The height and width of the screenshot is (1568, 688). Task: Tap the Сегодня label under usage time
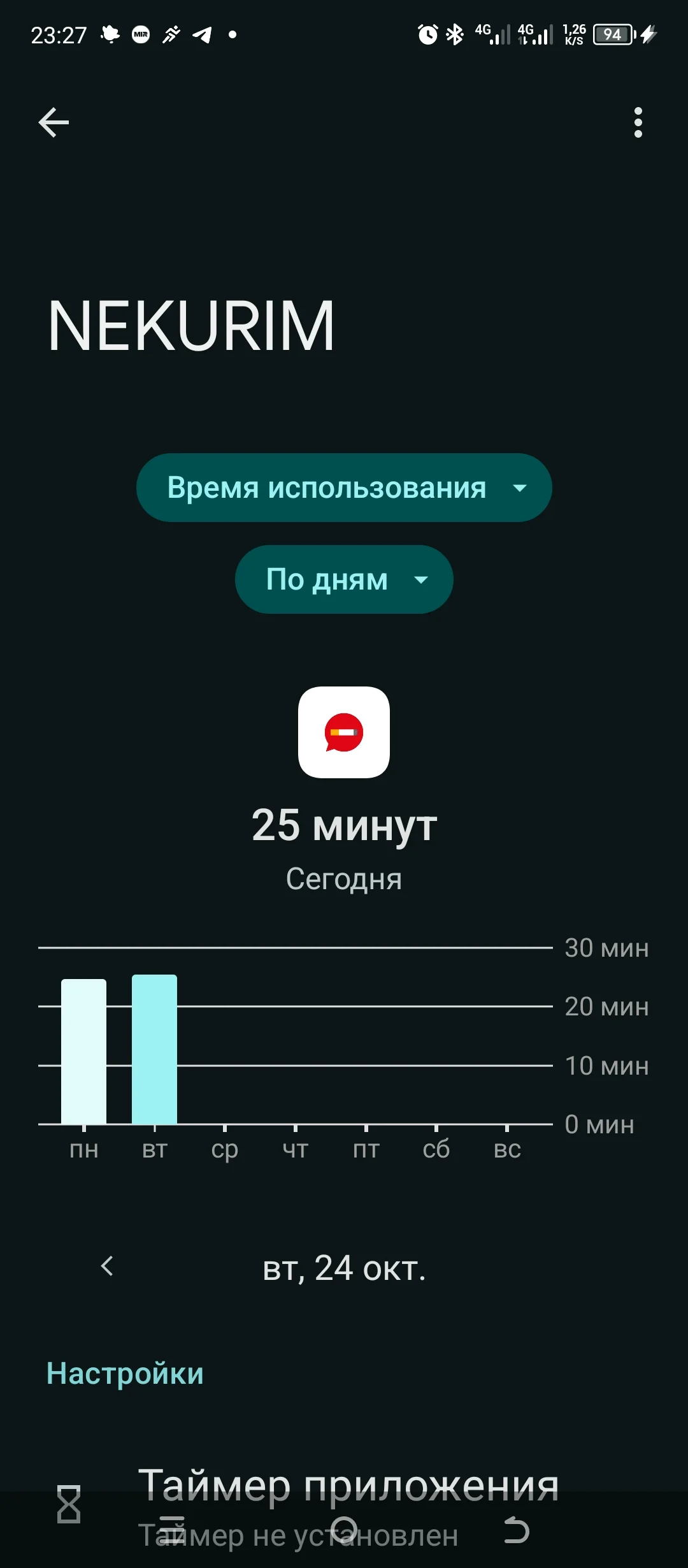point(343,879)
